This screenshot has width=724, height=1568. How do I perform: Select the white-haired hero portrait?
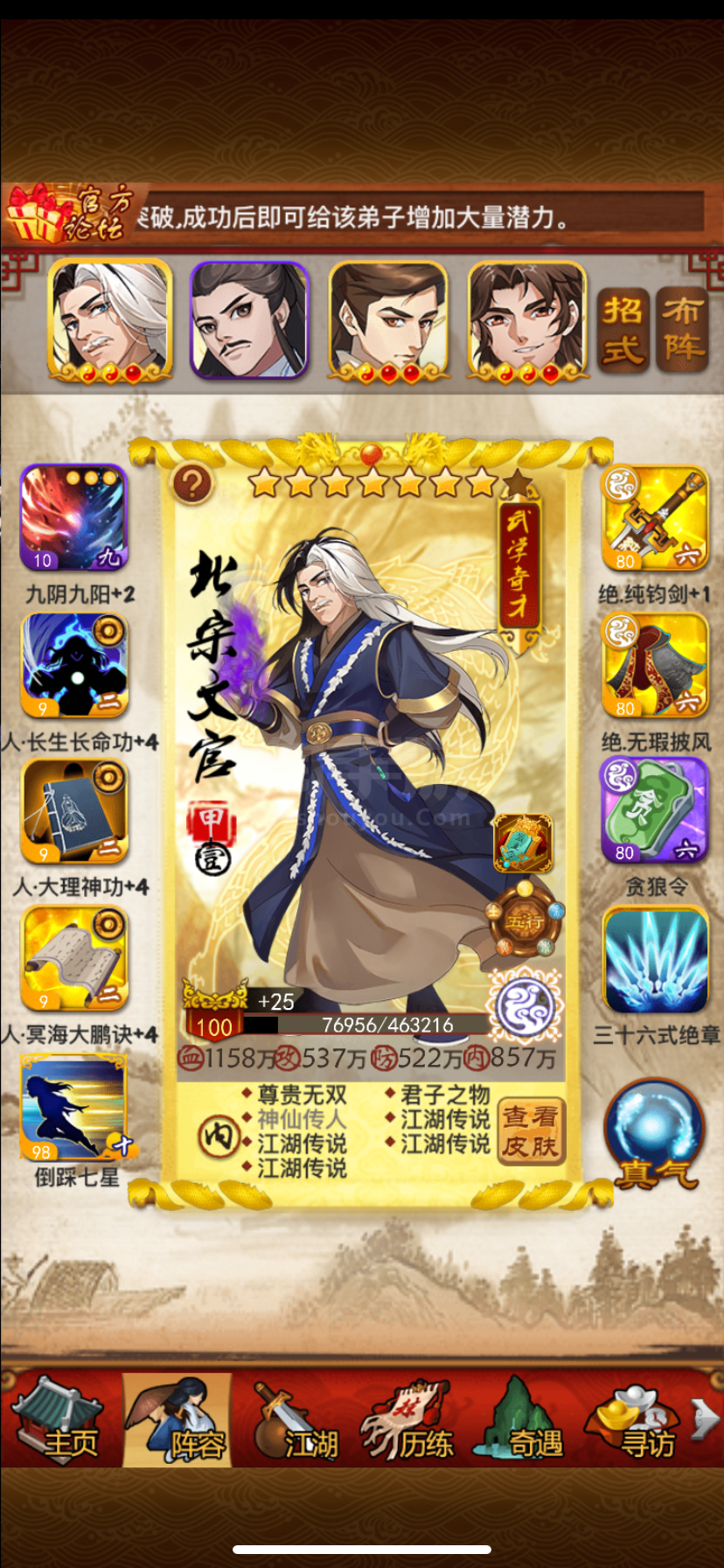coord(110,321)
